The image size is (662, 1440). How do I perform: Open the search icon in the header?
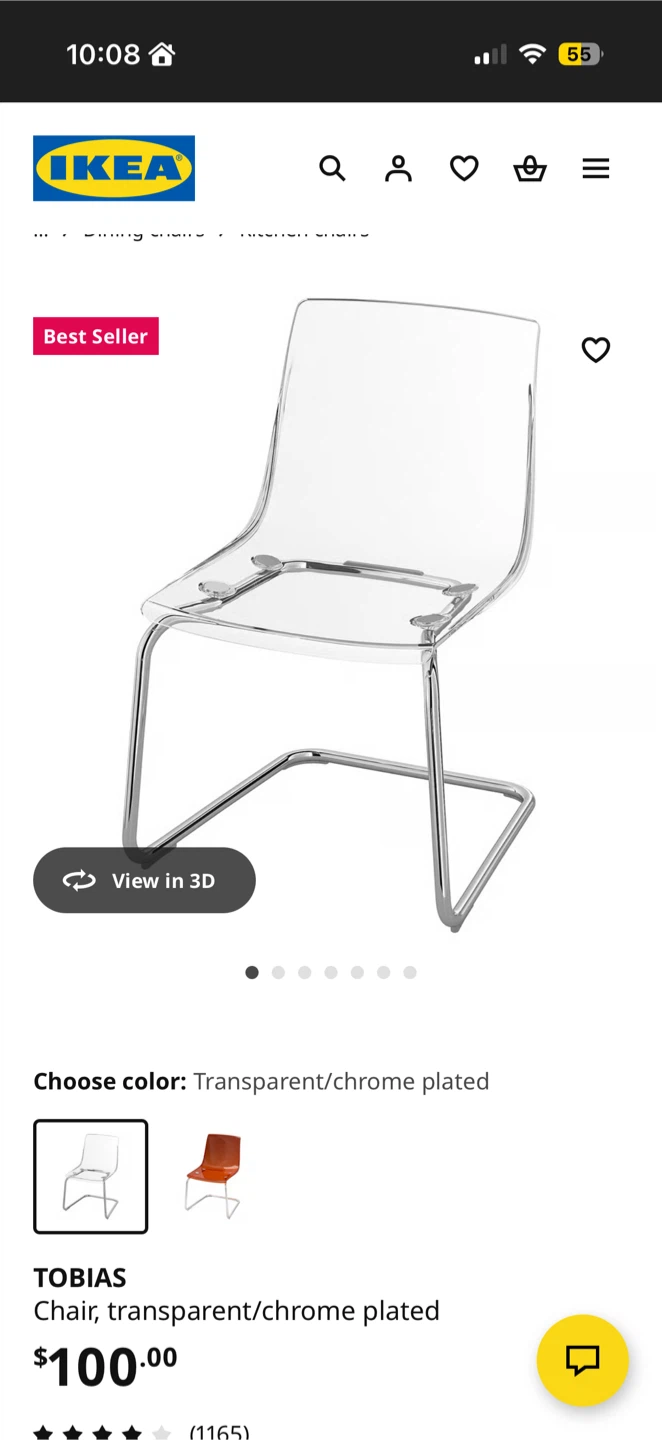332,168
